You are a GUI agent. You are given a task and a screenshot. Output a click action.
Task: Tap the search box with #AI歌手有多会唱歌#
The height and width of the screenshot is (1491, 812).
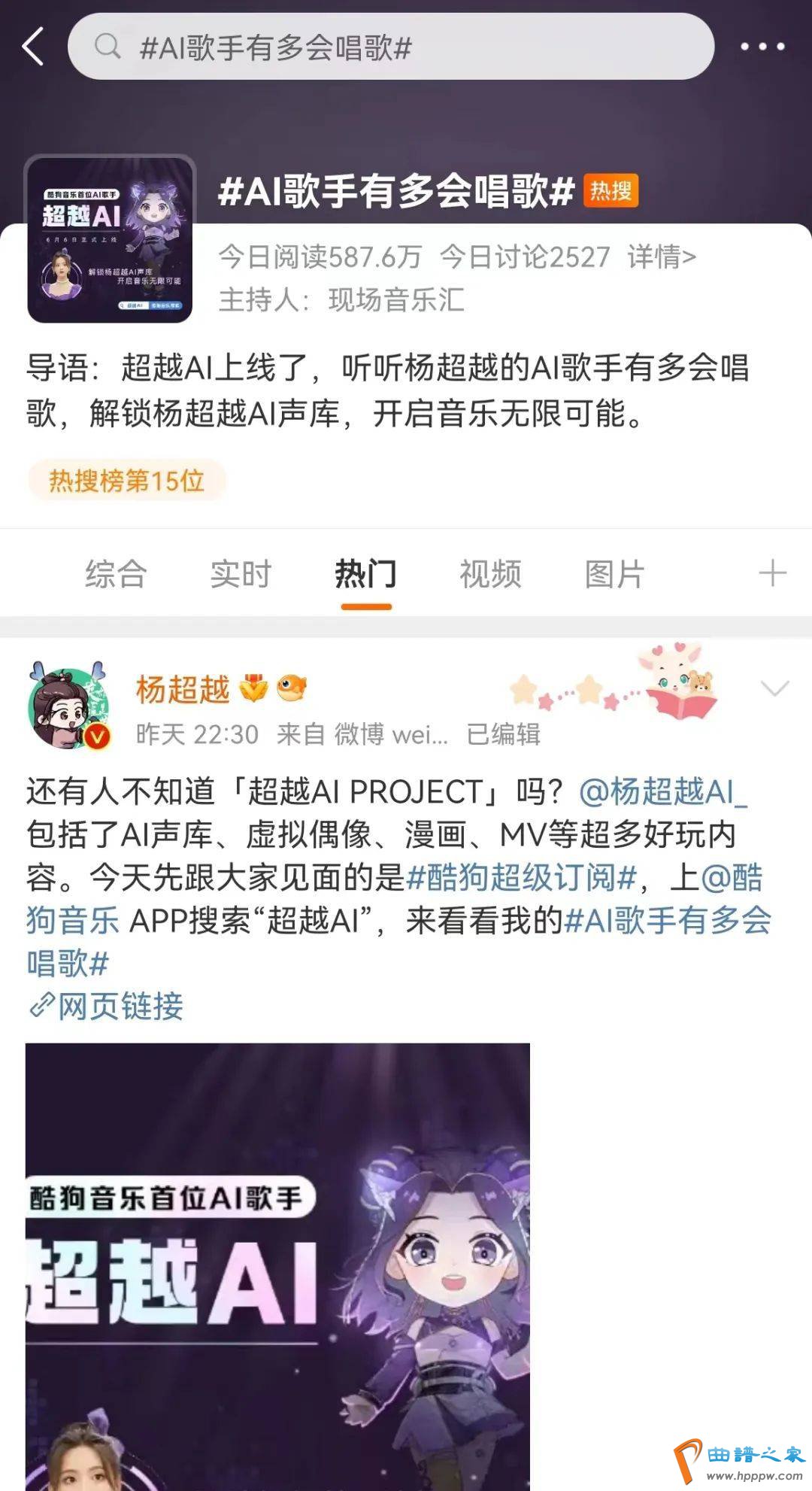391,47
